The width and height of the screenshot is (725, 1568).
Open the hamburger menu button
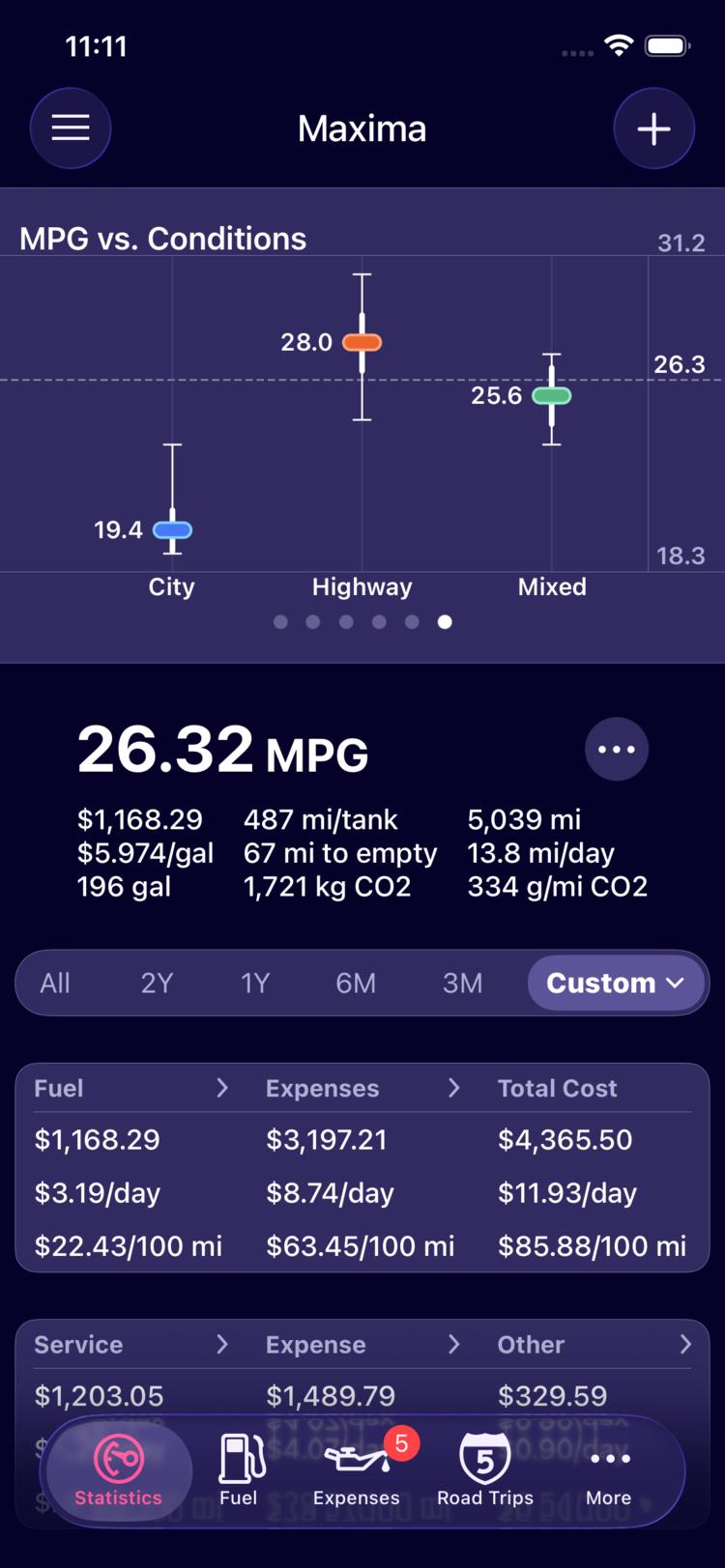click(x=71, y=128)
